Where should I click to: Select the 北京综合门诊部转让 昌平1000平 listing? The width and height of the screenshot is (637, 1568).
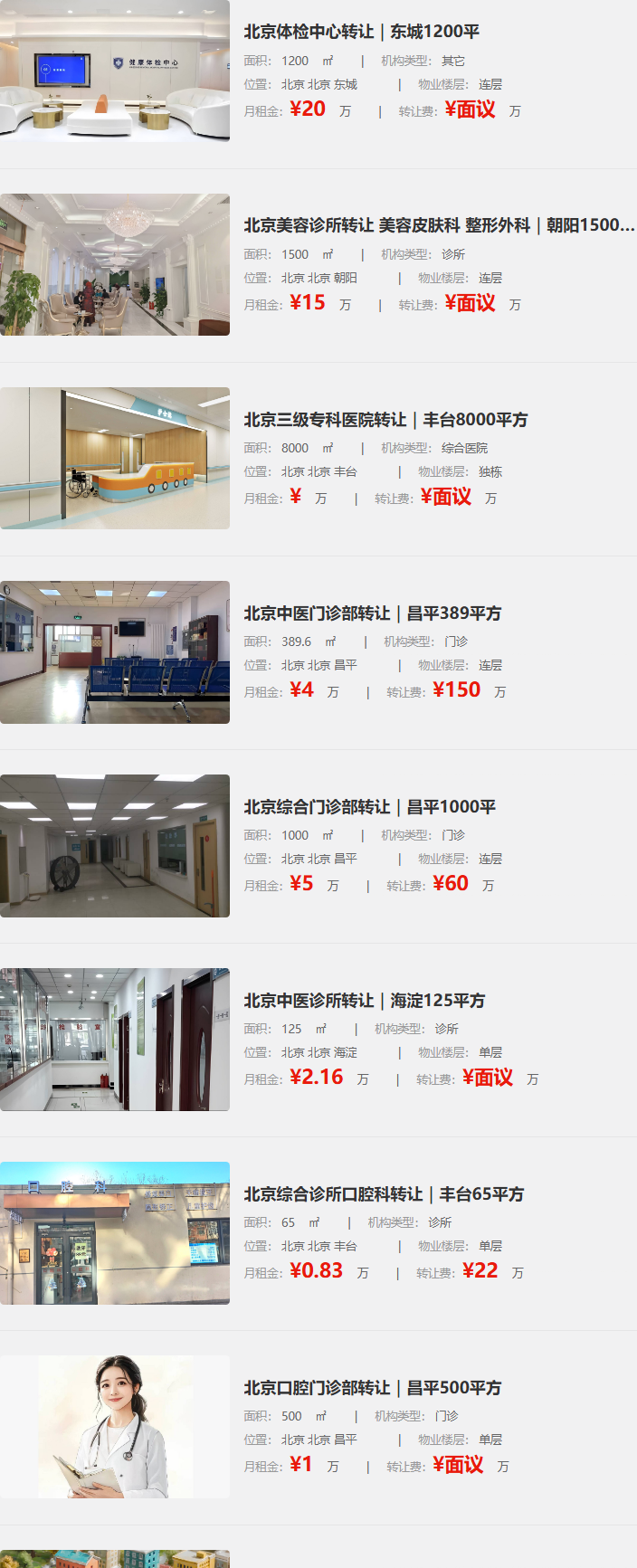369,807
